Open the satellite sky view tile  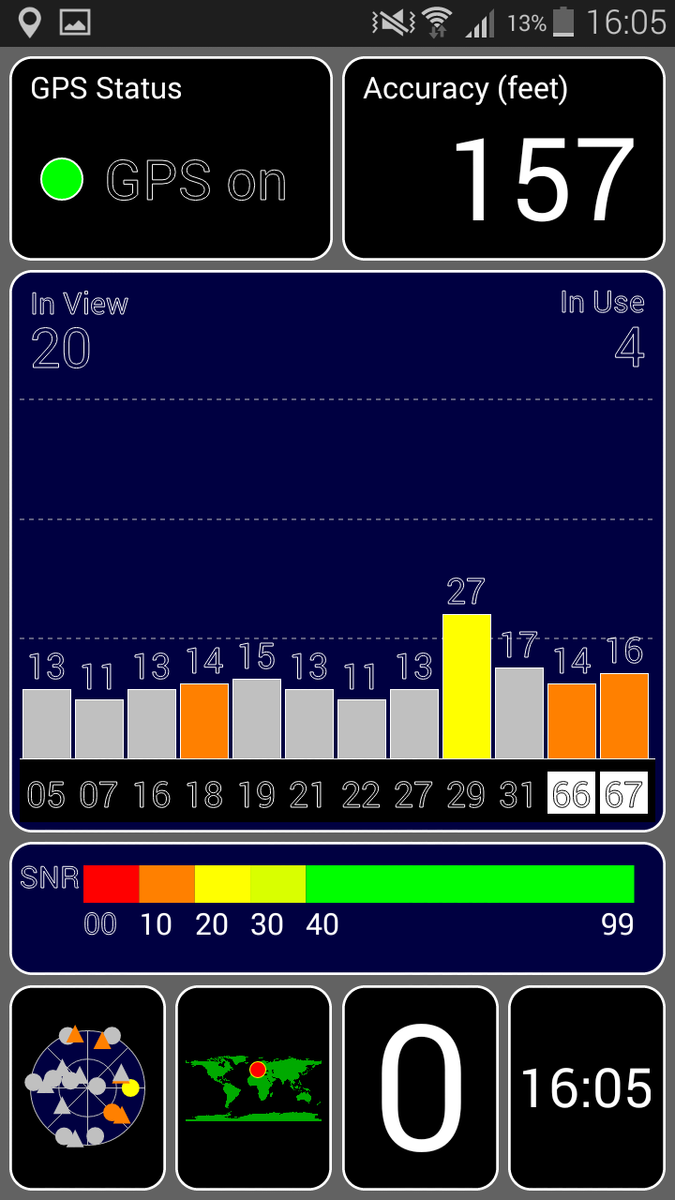point(87,1087)
